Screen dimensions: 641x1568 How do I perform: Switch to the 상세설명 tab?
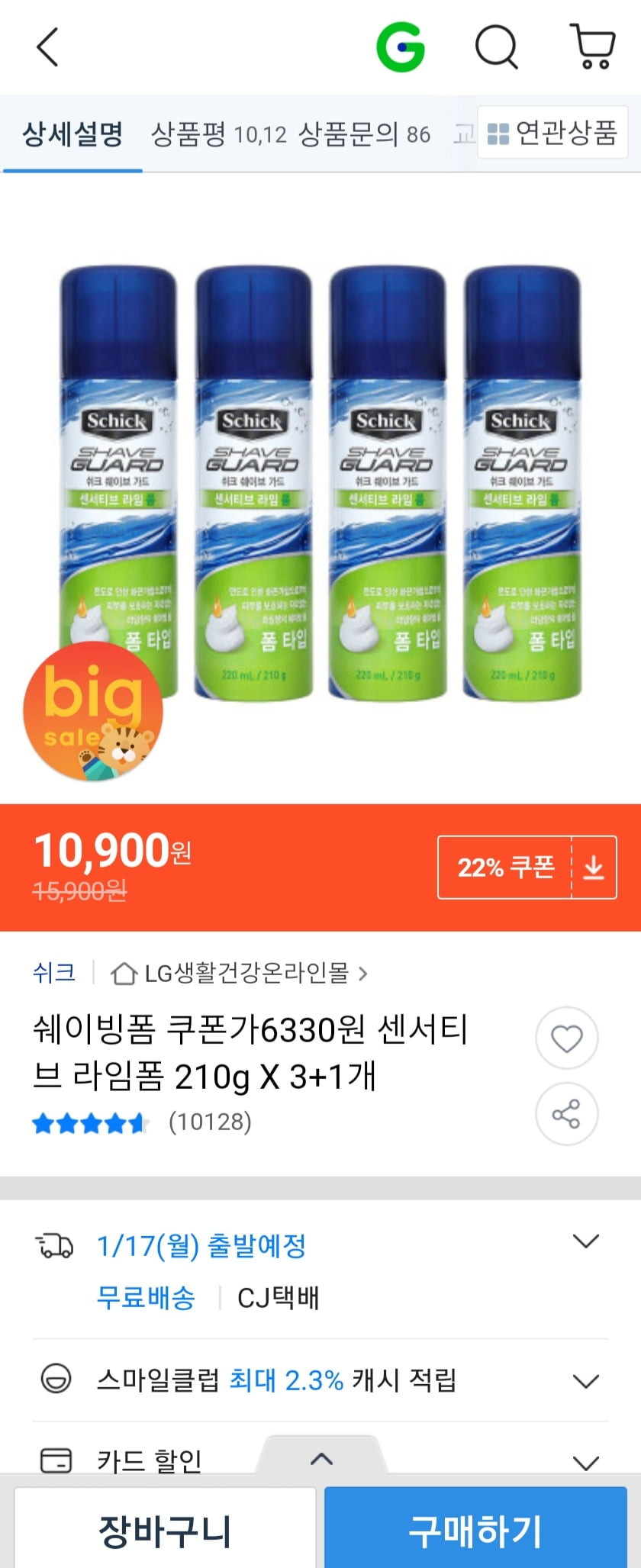point(72,135)
